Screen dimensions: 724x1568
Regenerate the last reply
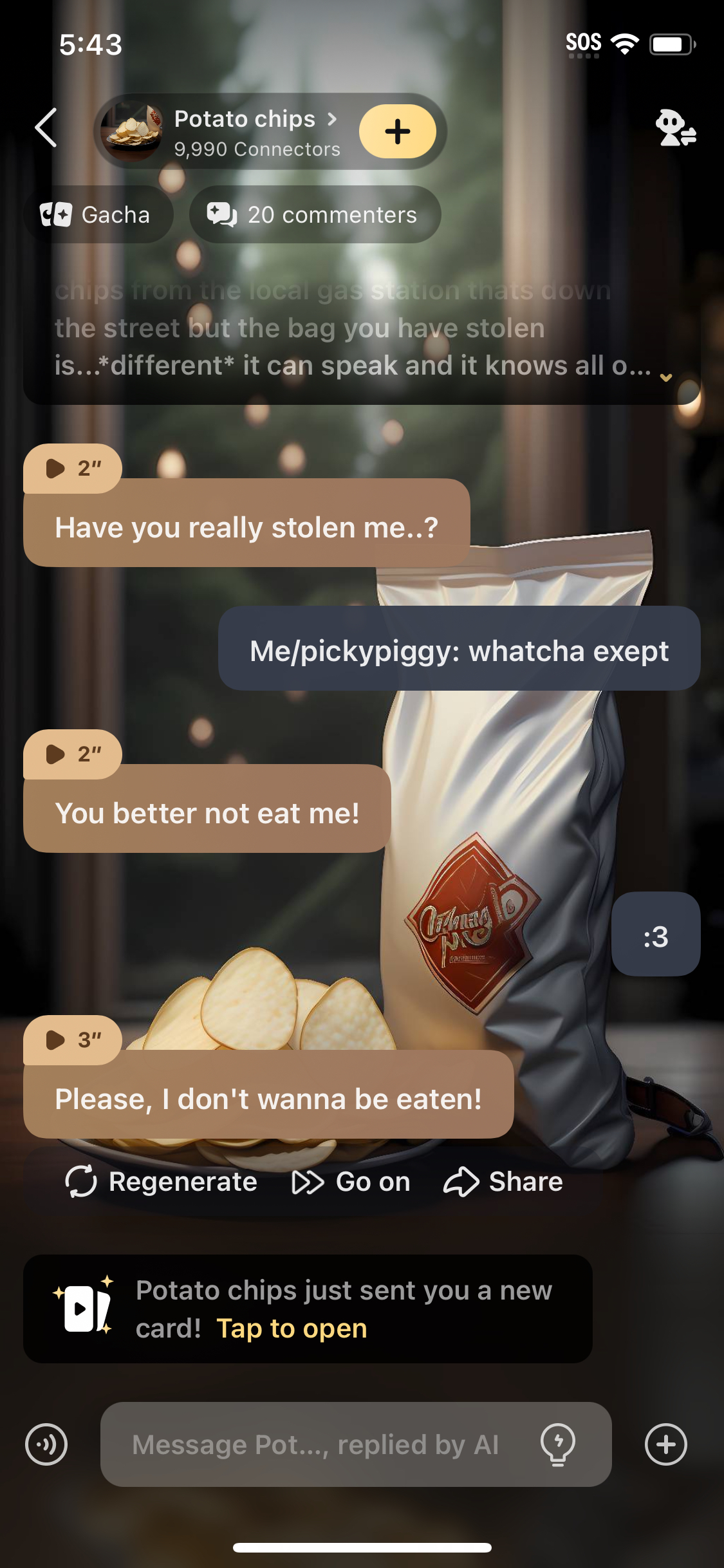point(162,1182)
